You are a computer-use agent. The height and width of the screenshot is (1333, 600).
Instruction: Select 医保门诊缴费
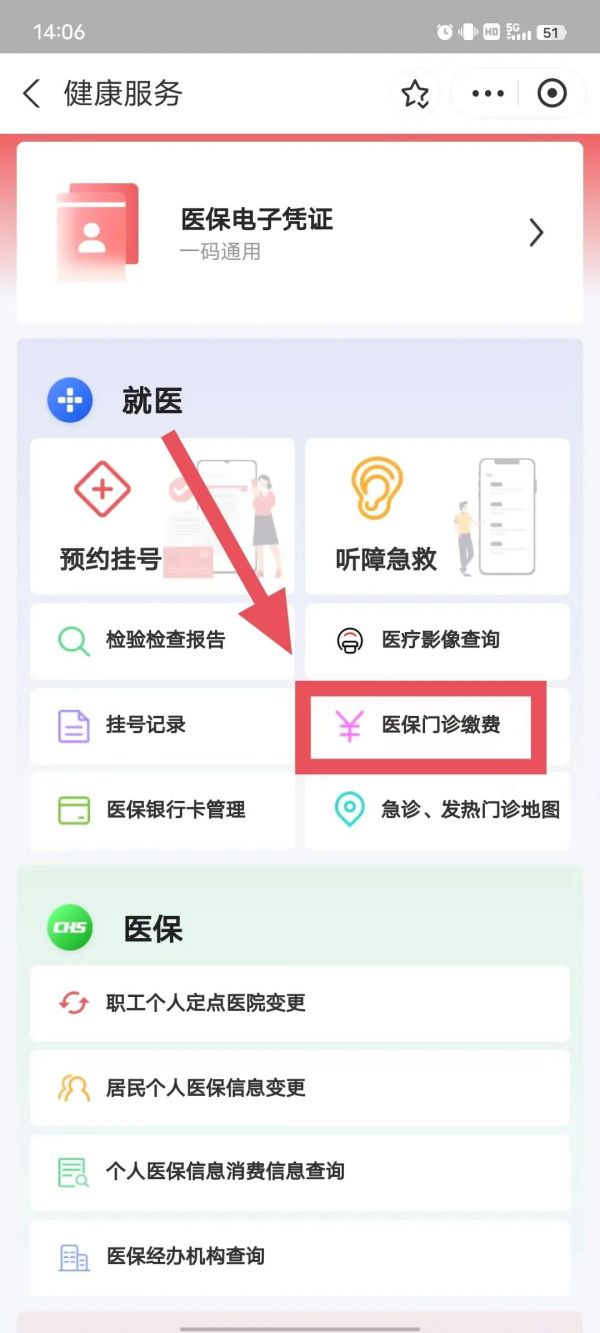pyautogui.click(x=421, y=727)
